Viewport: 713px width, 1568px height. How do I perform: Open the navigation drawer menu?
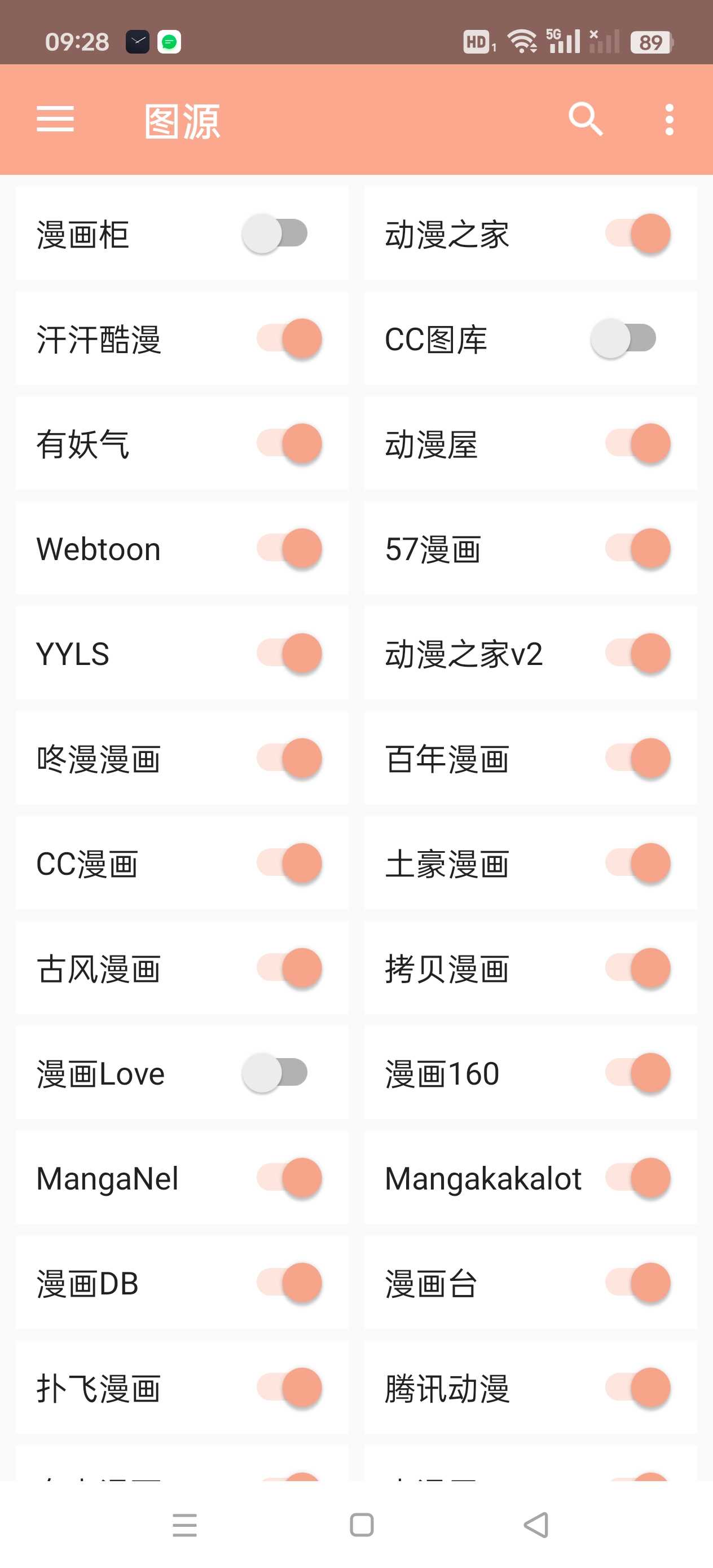coord(55,120)
